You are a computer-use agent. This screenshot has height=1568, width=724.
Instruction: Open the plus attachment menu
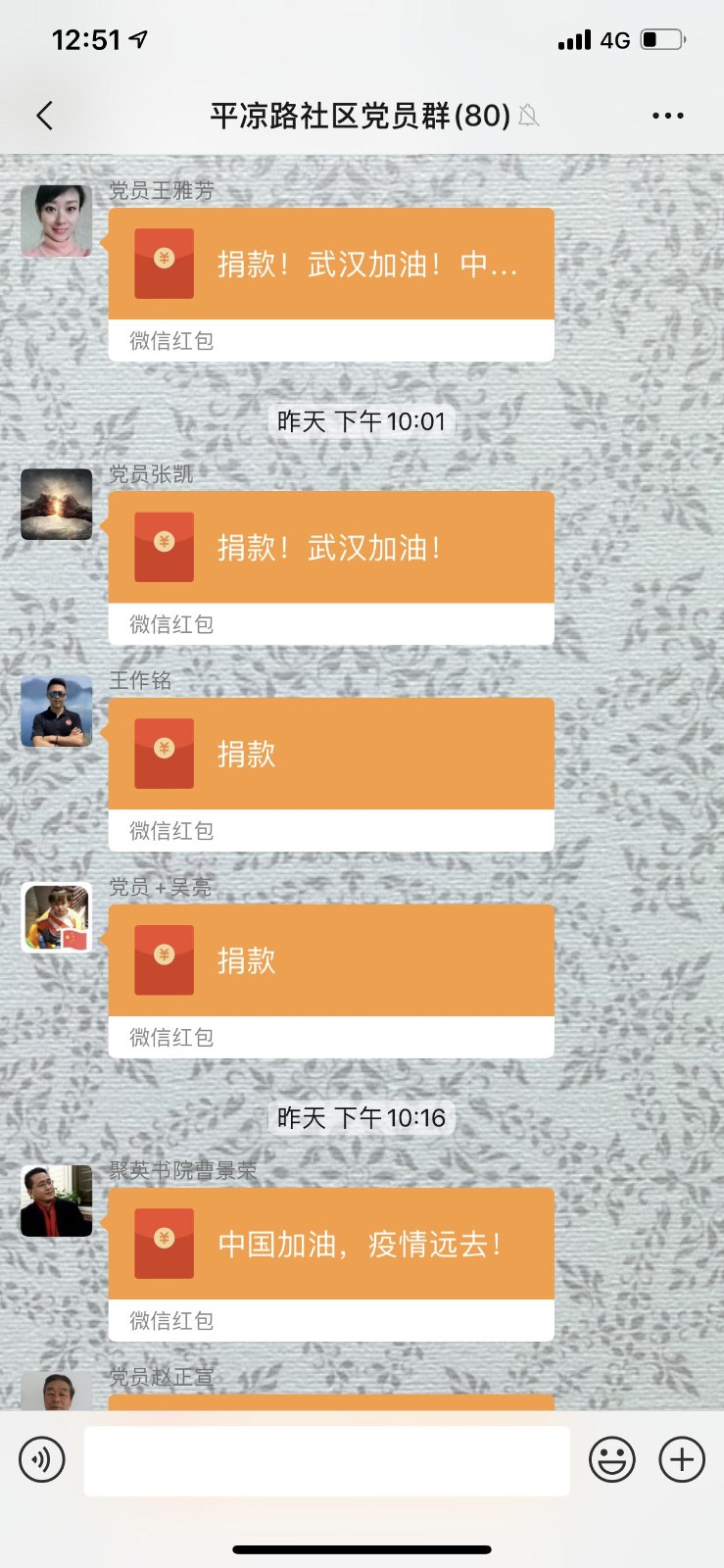click(682, 1459)
